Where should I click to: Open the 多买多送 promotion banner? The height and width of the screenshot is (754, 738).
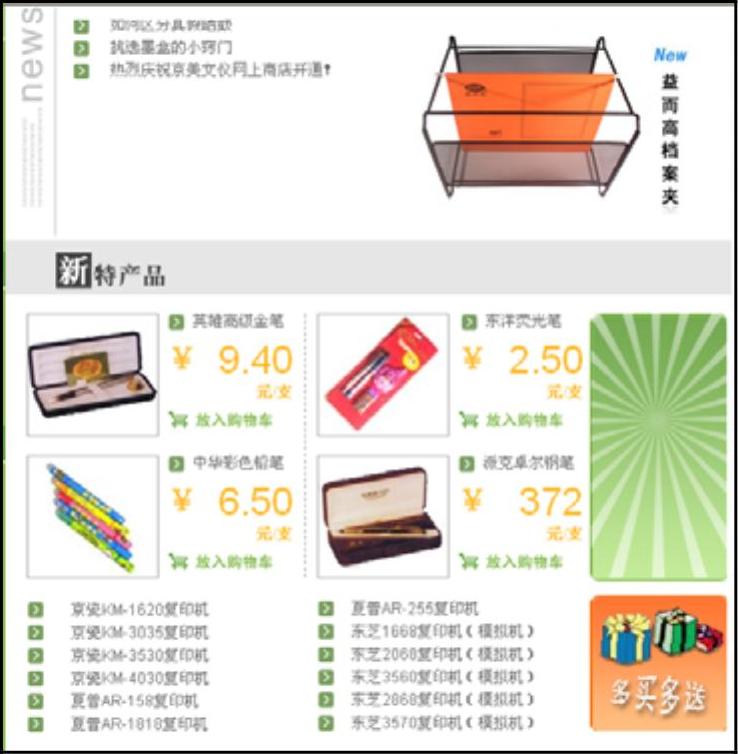pos(658,663)
